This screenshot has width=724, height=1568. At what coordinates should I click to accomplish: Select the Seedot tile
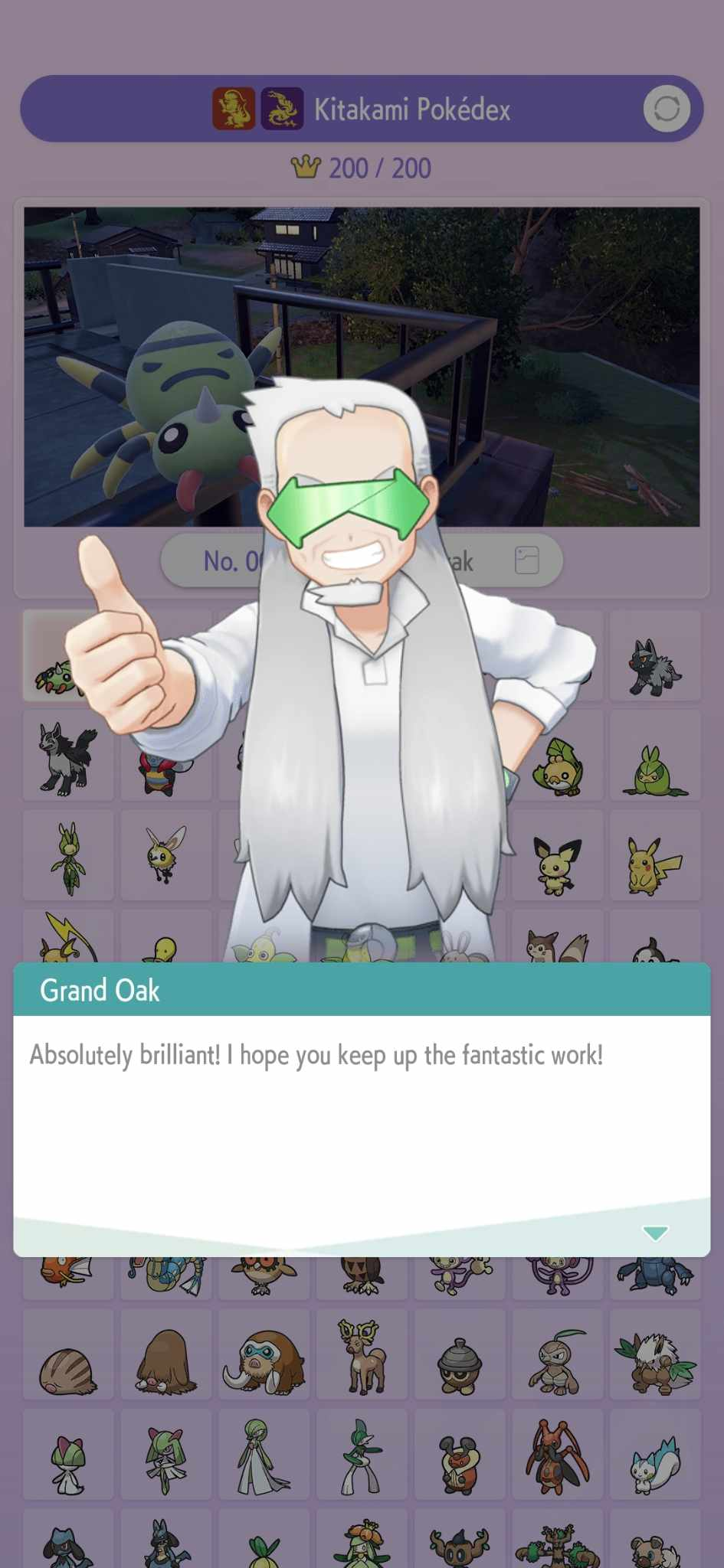460,1354
